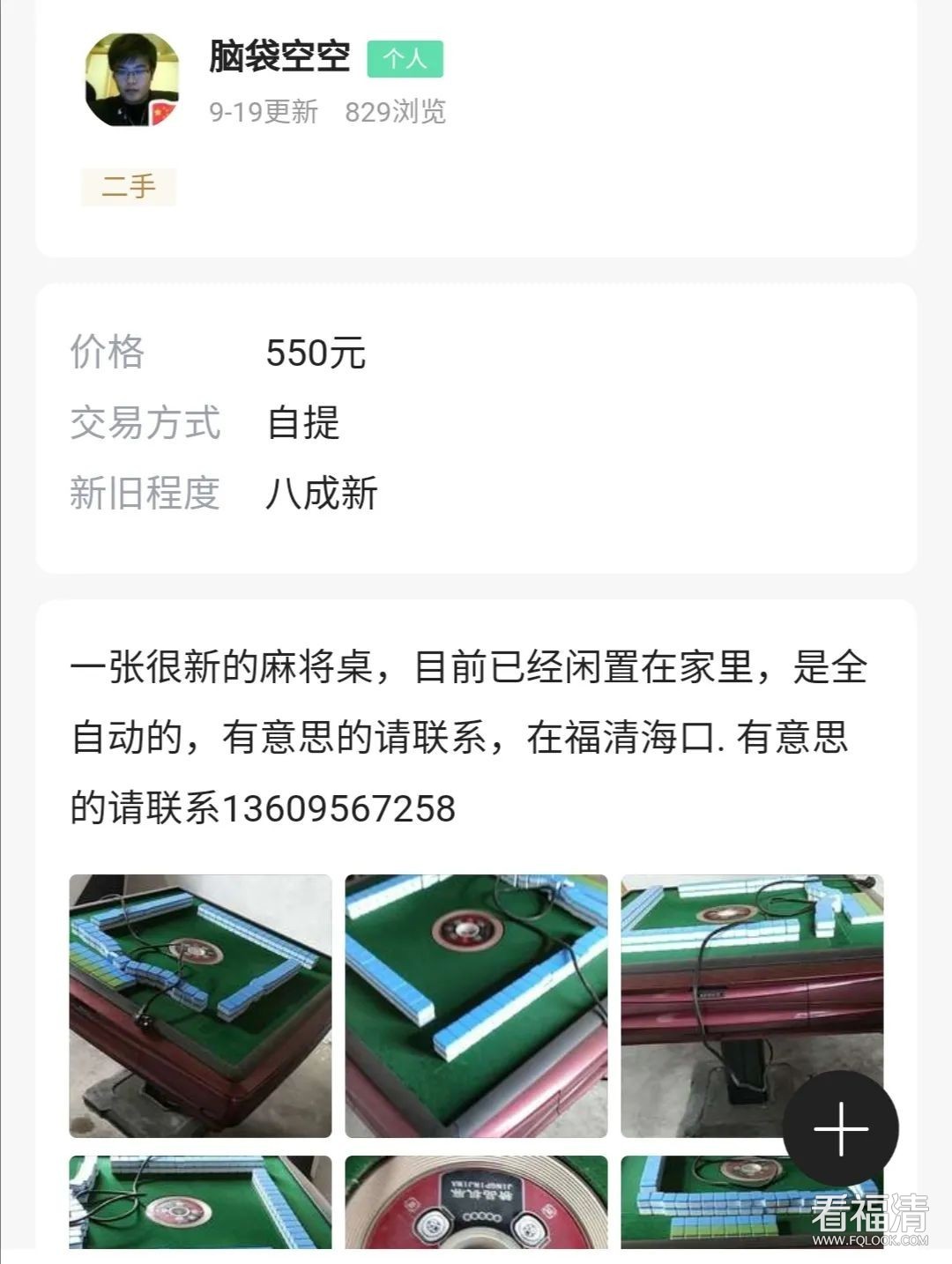Open first mahjong table photo with tangled cable
Image resolution: width=952 pixels, height=1264 pixels.
coord(201,1006)
